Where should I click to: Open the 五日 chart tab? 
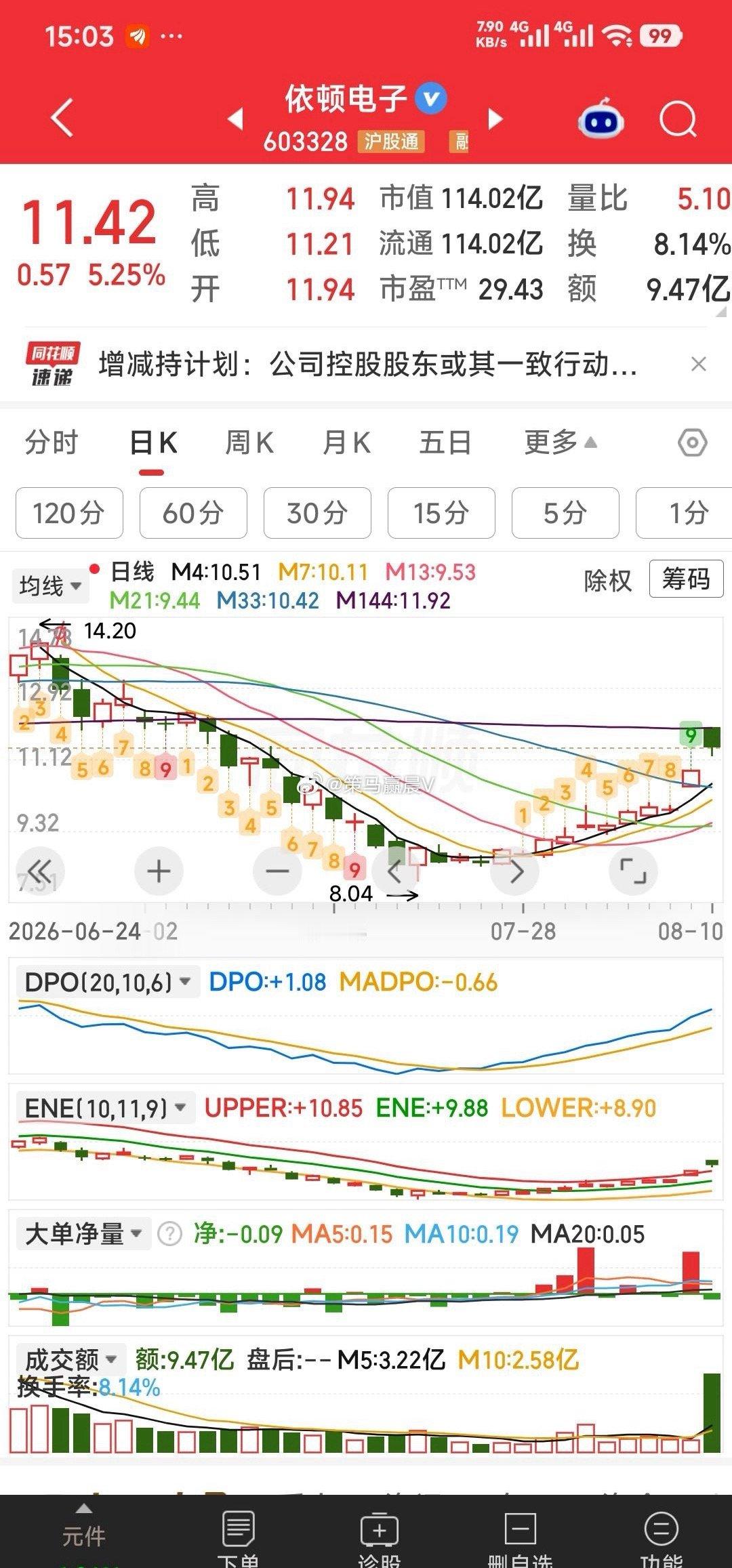pos(445,443)
